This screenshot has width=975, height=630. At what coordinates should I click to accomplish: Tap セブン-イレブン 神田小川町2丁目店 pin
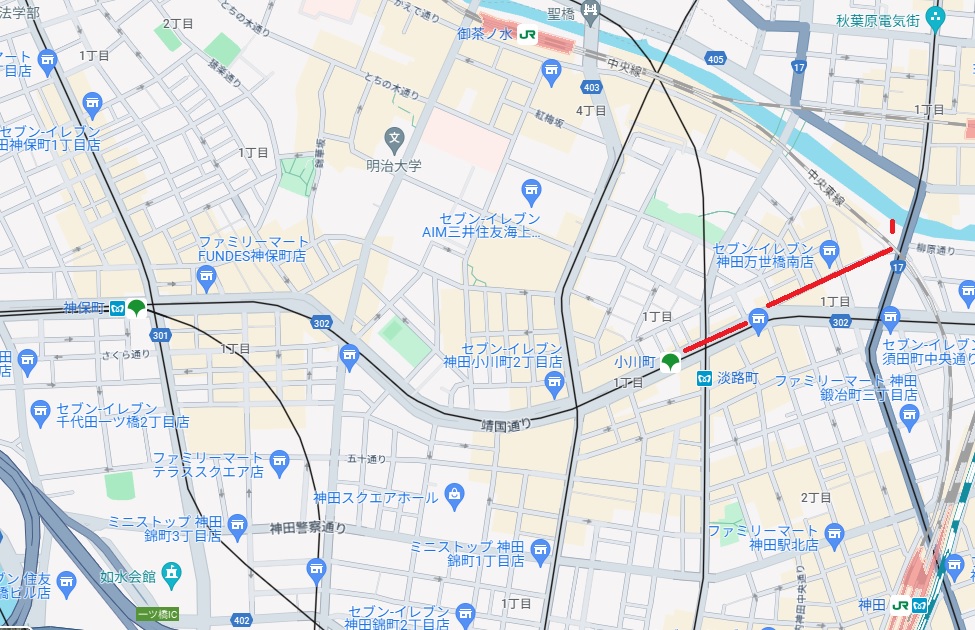555,382
